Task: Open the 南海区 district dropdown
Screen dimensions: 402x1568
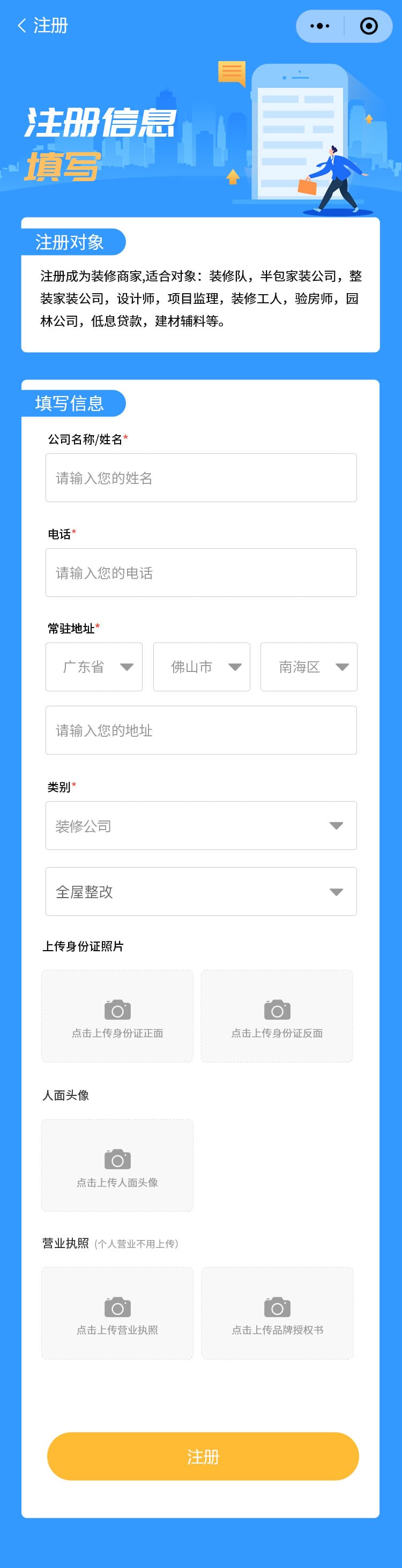Action: click(x=309, y=667)
